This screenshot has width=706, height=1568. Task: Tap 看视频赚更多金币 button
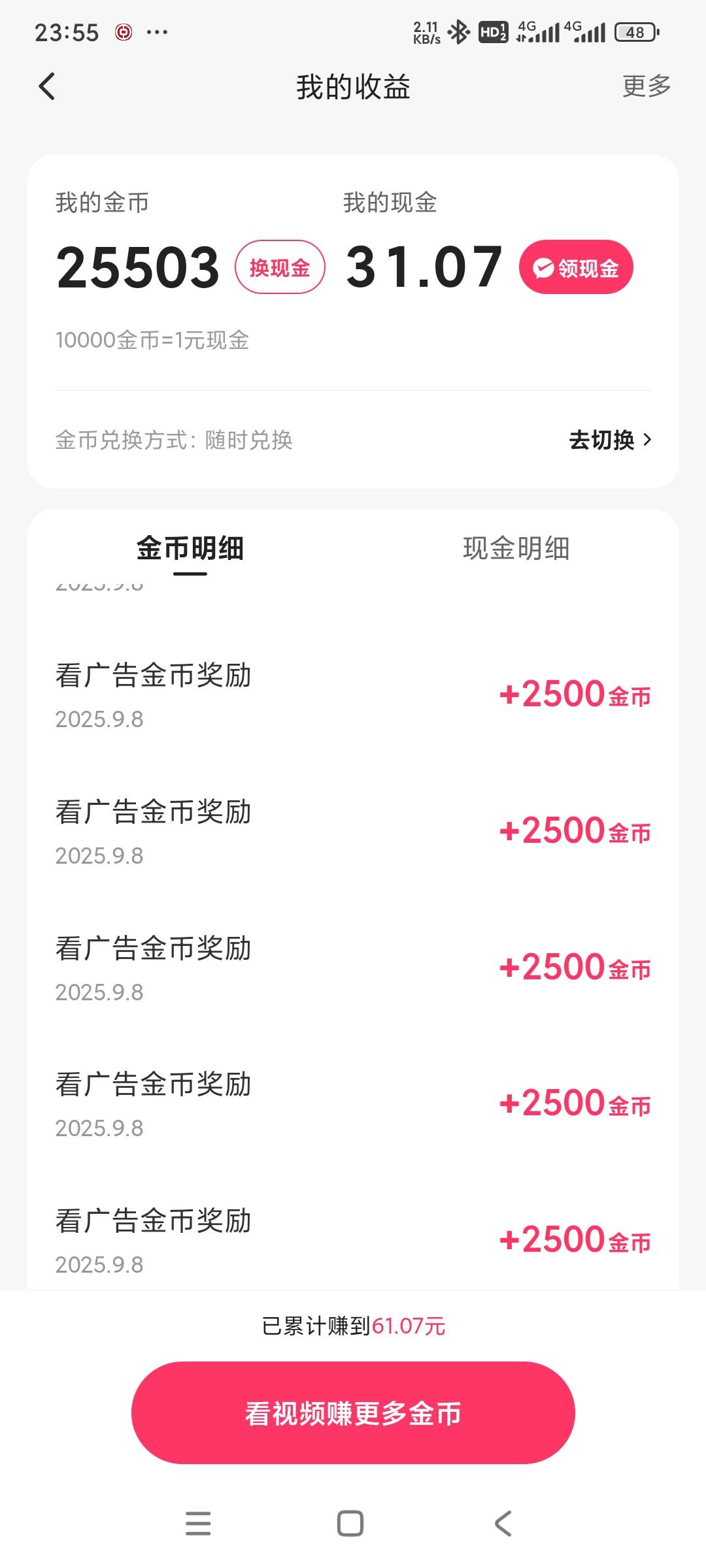click(353, 1413)
